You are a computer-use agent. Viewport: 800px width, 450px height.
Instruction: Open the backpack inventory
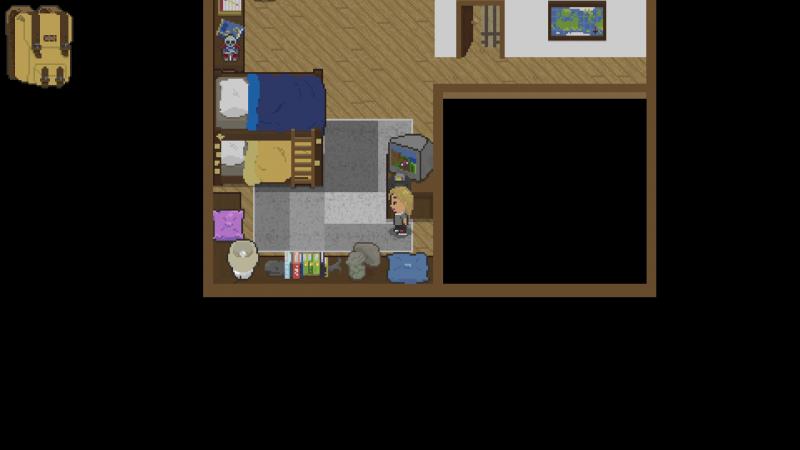click(x=39, y=45)
